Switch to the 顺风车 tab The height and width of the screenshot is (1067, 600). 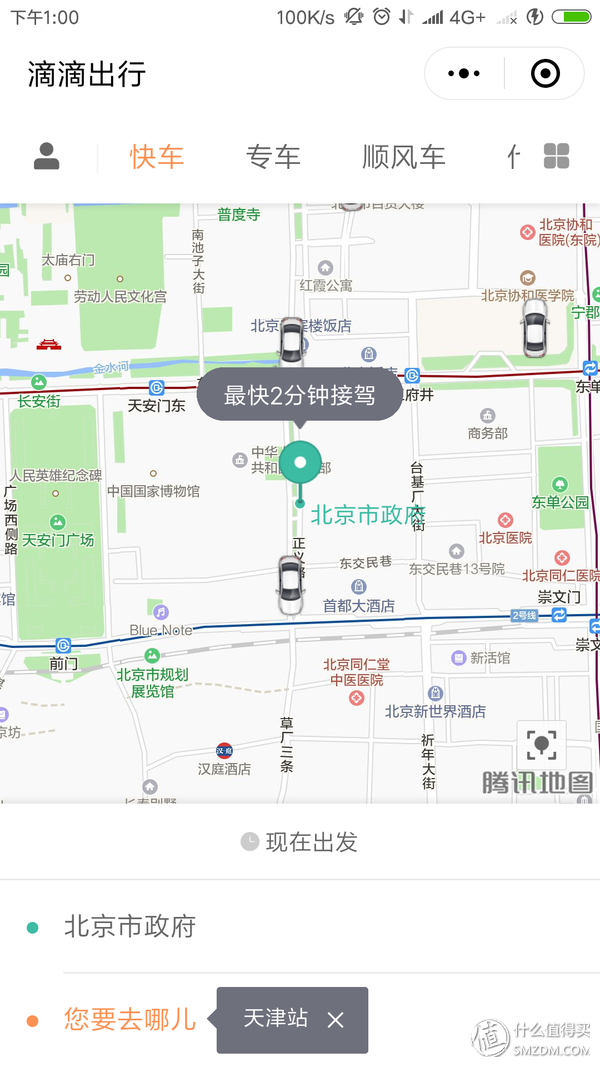pos(403,157)
